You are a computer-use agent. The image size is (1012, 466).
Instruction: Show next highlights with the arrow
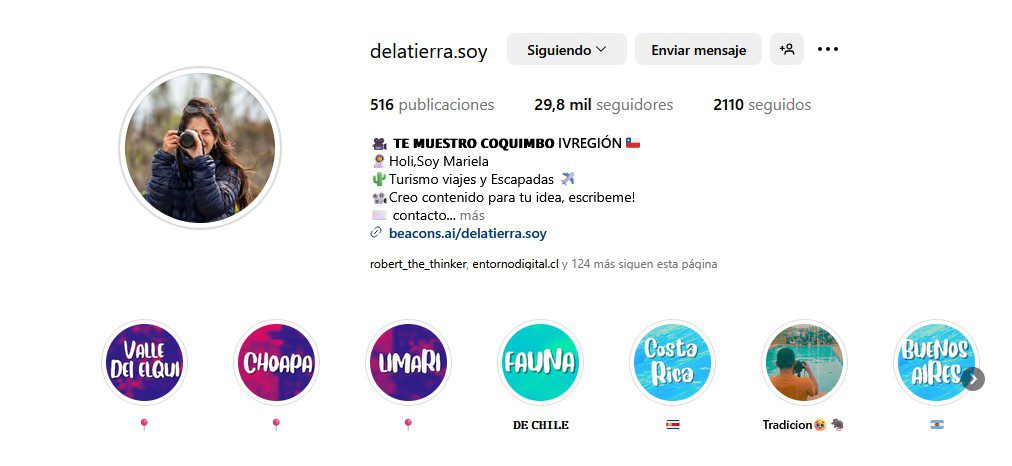[x=973, y=379]
